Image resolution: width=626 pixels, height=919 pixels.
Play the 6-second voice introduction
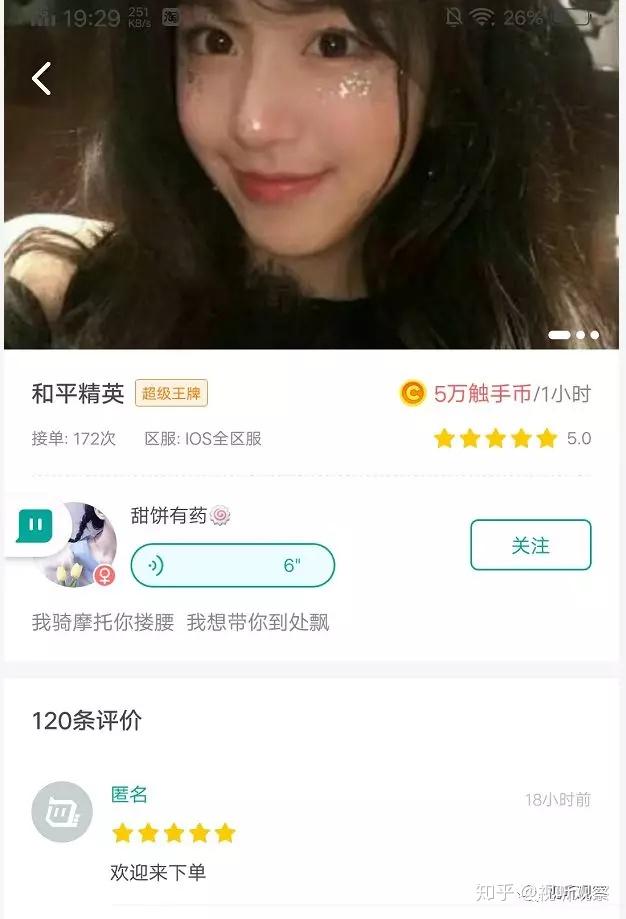pos(232,565)
